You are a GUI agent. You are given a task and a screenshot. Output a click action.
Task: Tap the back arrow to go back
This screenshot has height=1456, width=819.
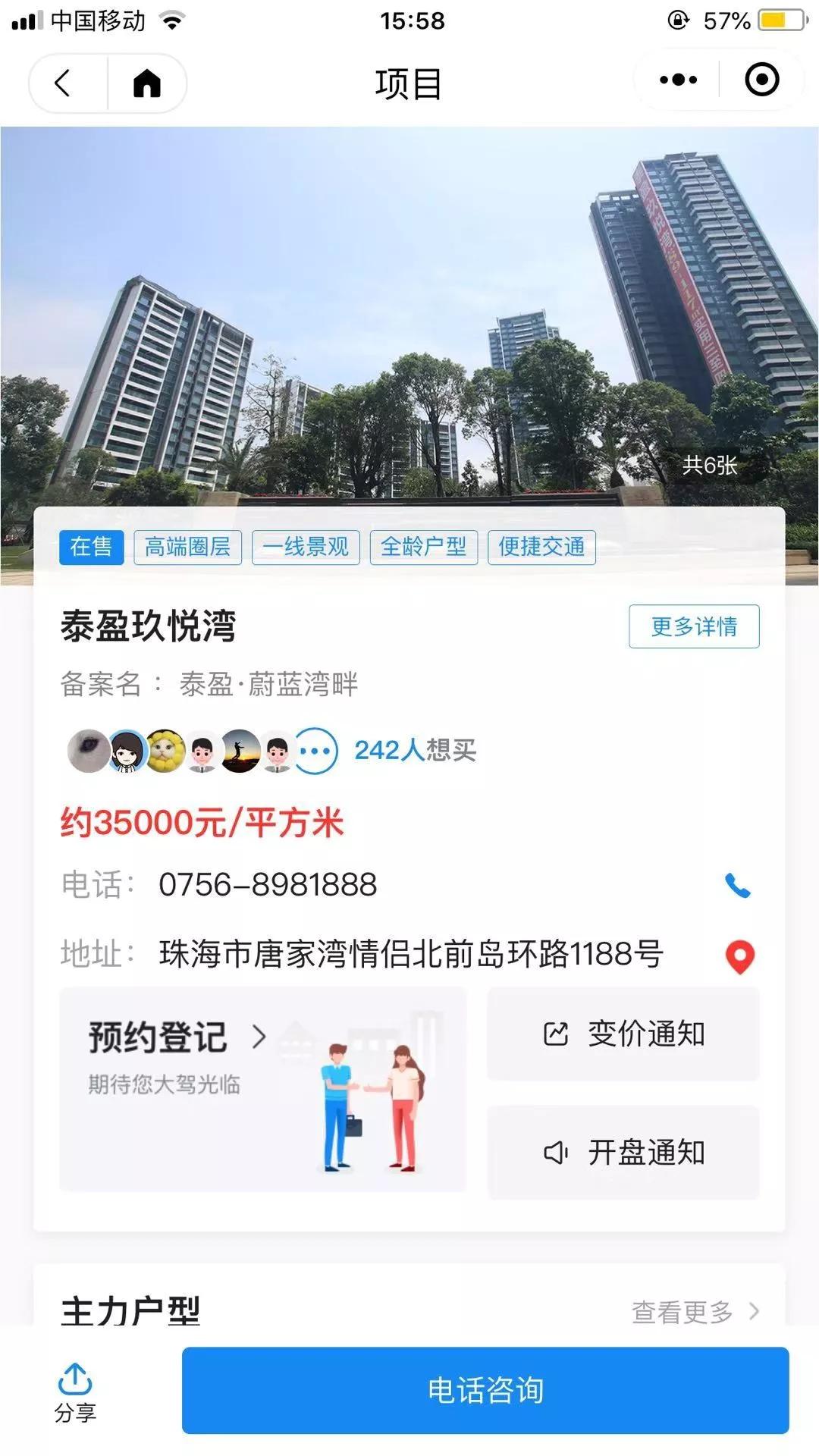tap(64, 83)
